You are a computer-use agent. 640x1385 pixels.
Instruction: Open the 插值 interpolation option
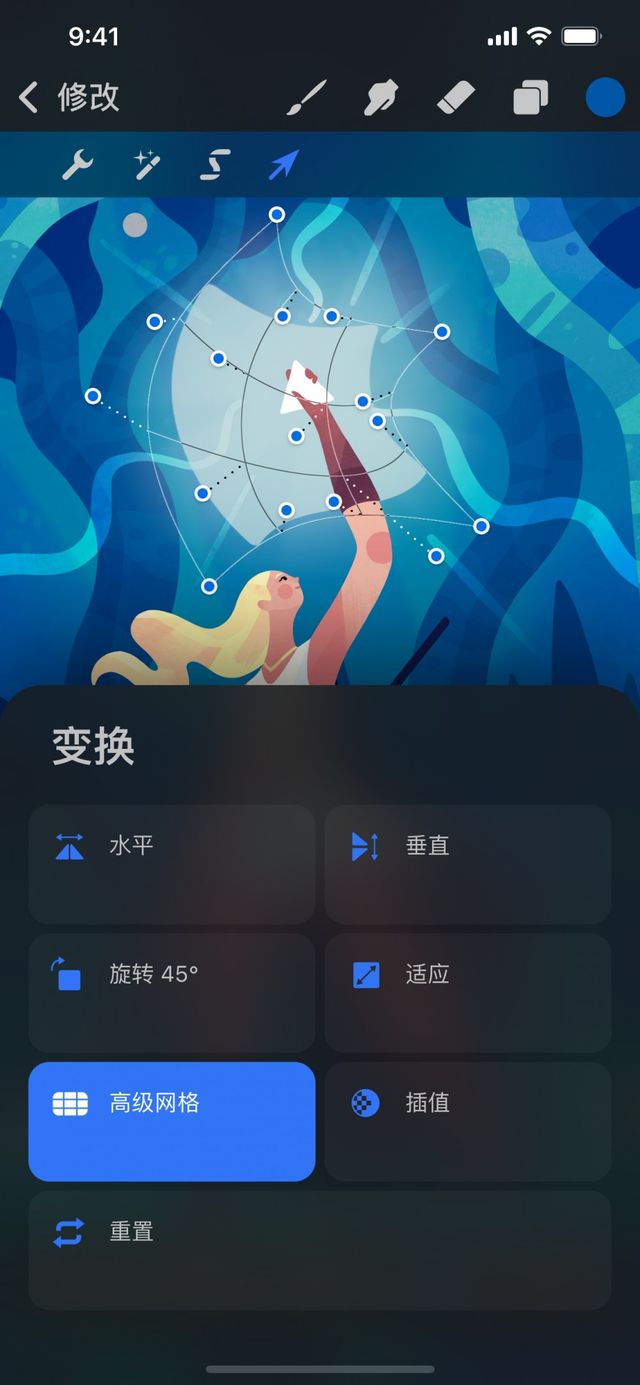[x=468, y=1121]
